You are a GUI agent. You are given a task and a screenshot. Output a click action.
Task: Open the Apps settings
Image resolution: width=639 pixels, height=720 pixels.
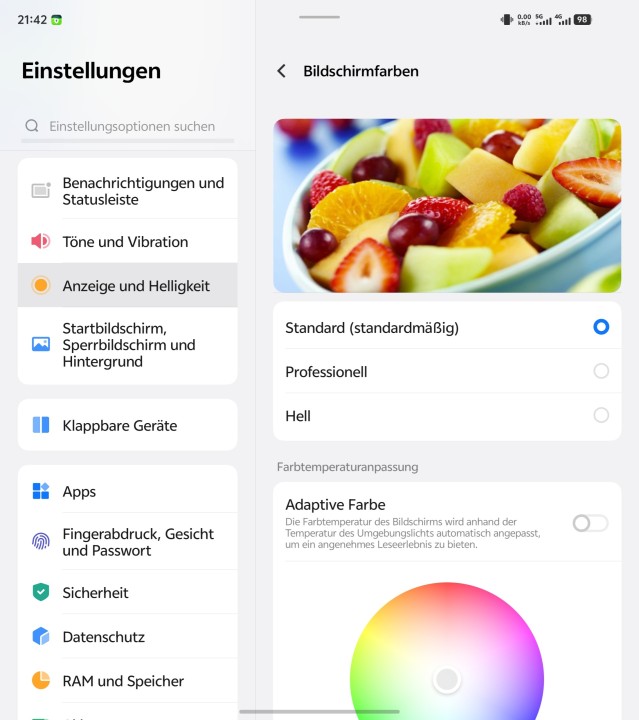(x=128, y=491)
